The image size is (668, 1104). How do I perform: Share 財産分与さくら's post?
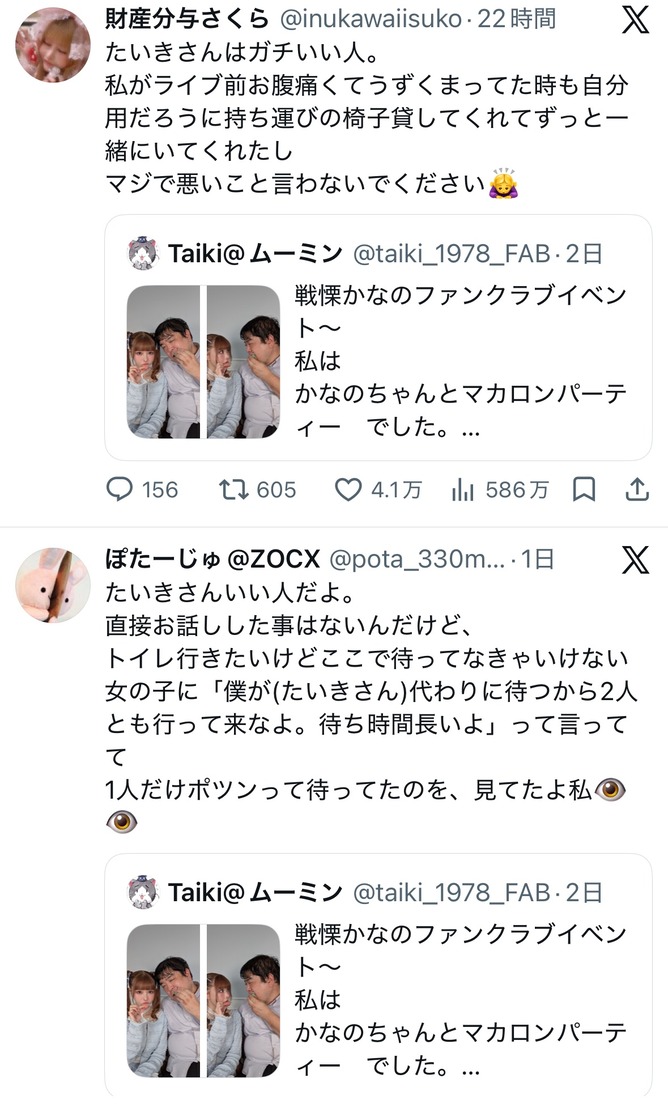[636, 489]
